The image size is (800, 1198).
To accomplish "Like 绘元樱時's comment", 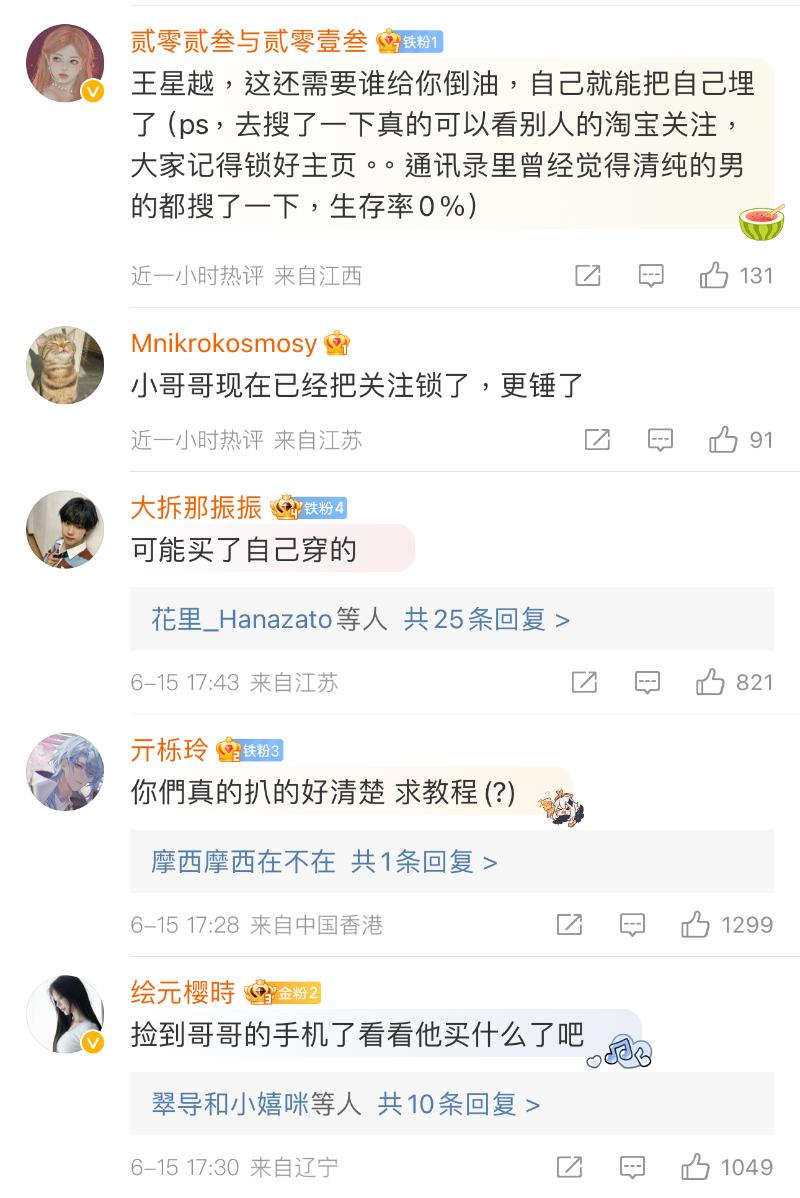I will (696, 1167).
